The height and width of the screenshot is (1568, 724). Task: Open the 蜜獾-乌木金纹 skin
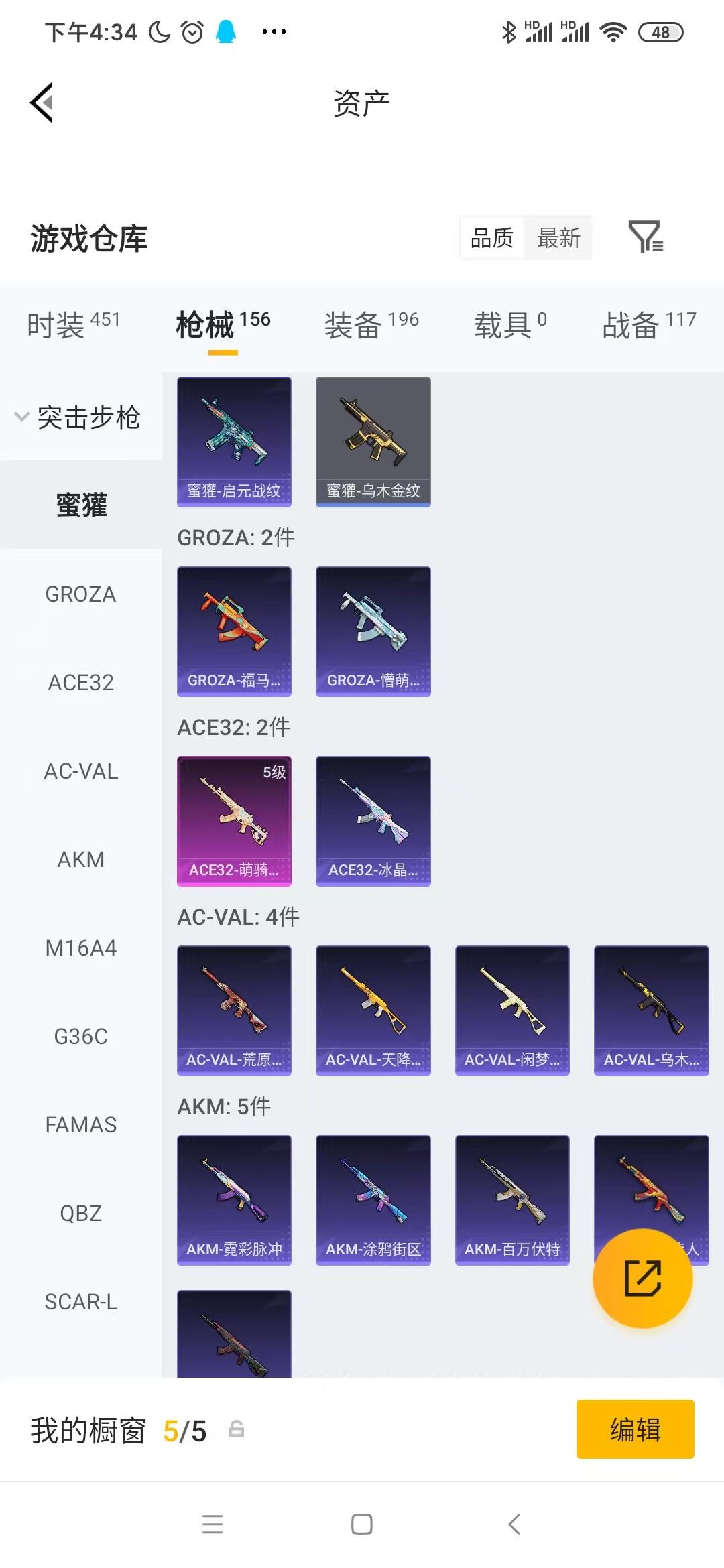373,442
